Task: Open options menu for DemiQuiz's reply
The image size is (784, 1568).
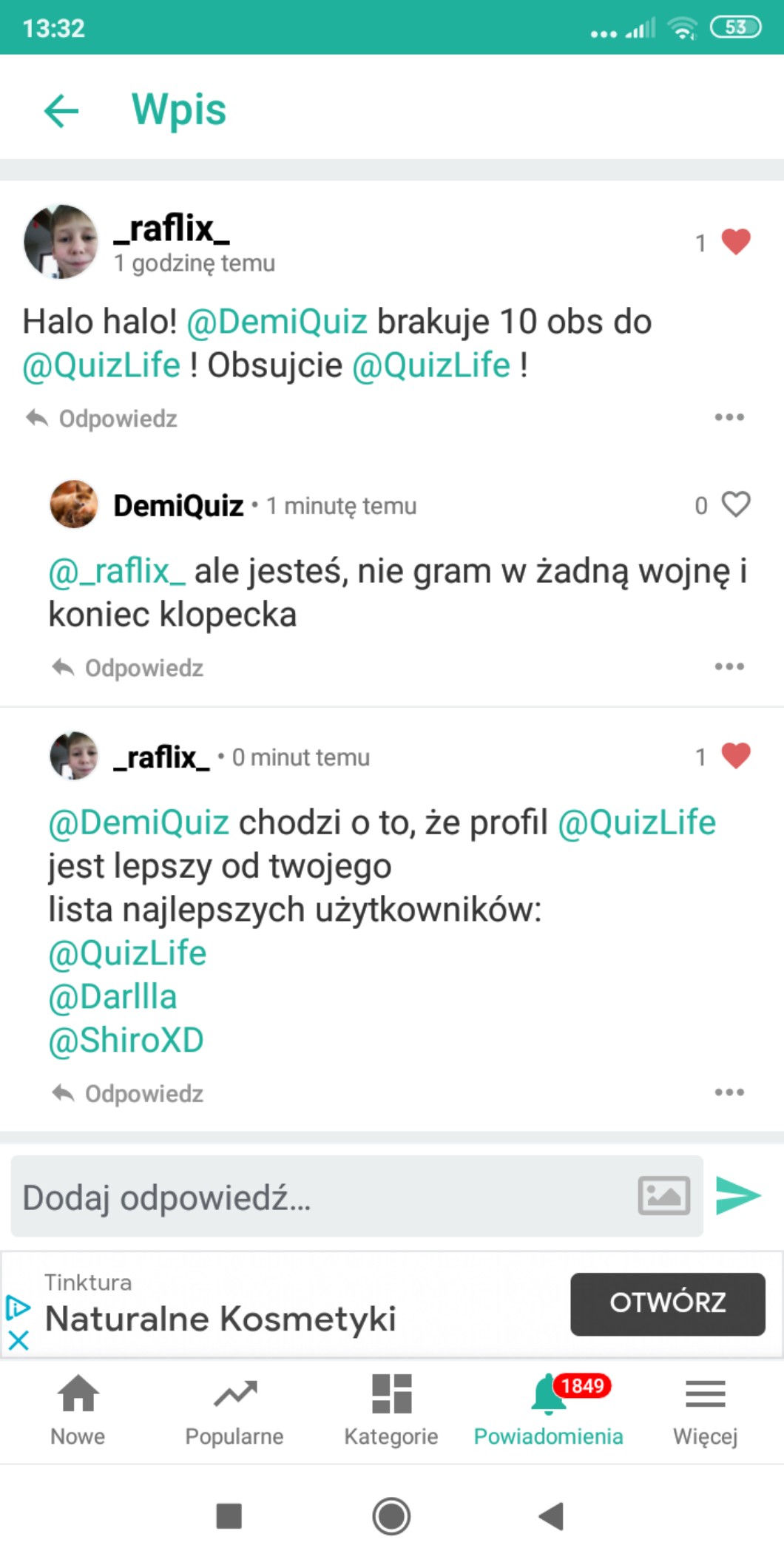Action: tap(729, 666)
